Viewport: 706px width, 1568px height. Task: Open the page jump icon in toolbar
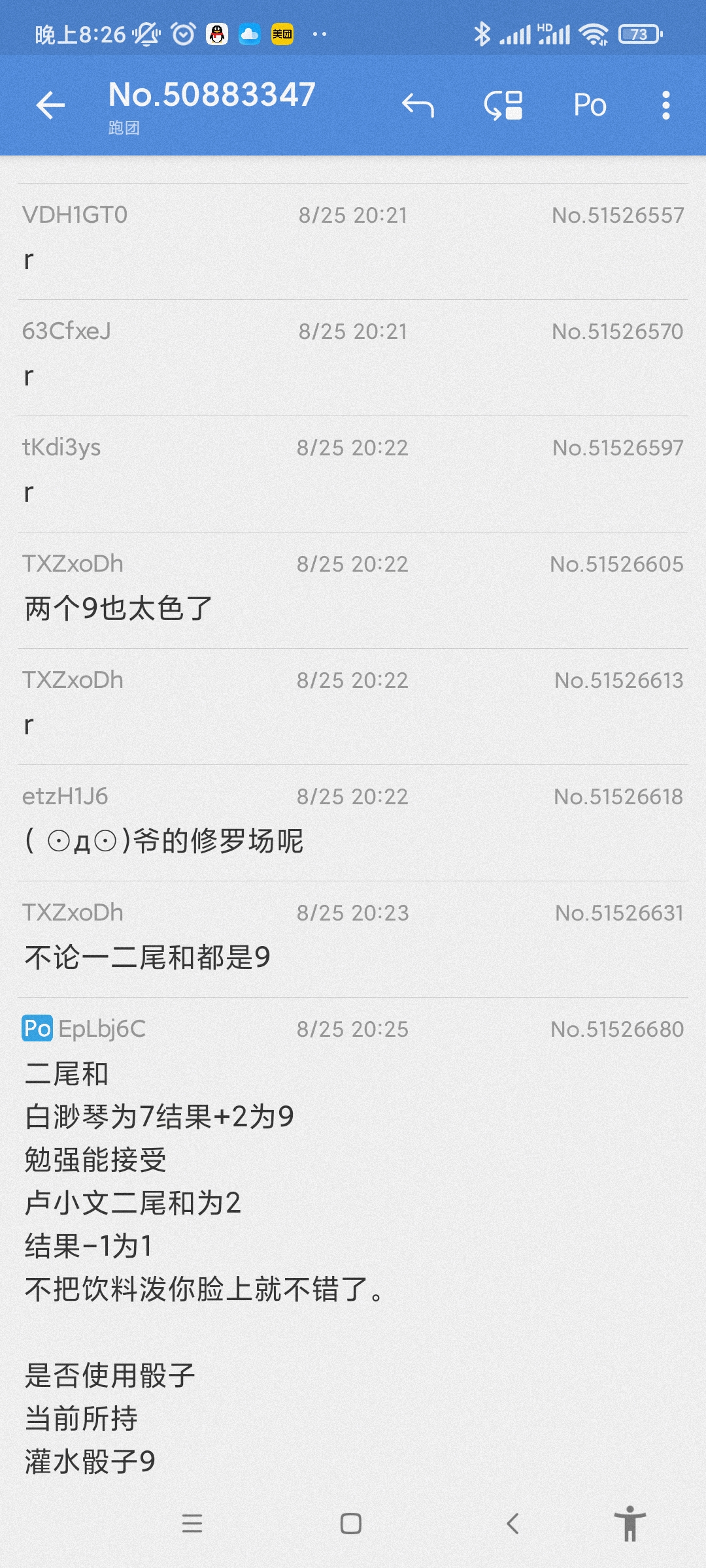click(503, 105)
